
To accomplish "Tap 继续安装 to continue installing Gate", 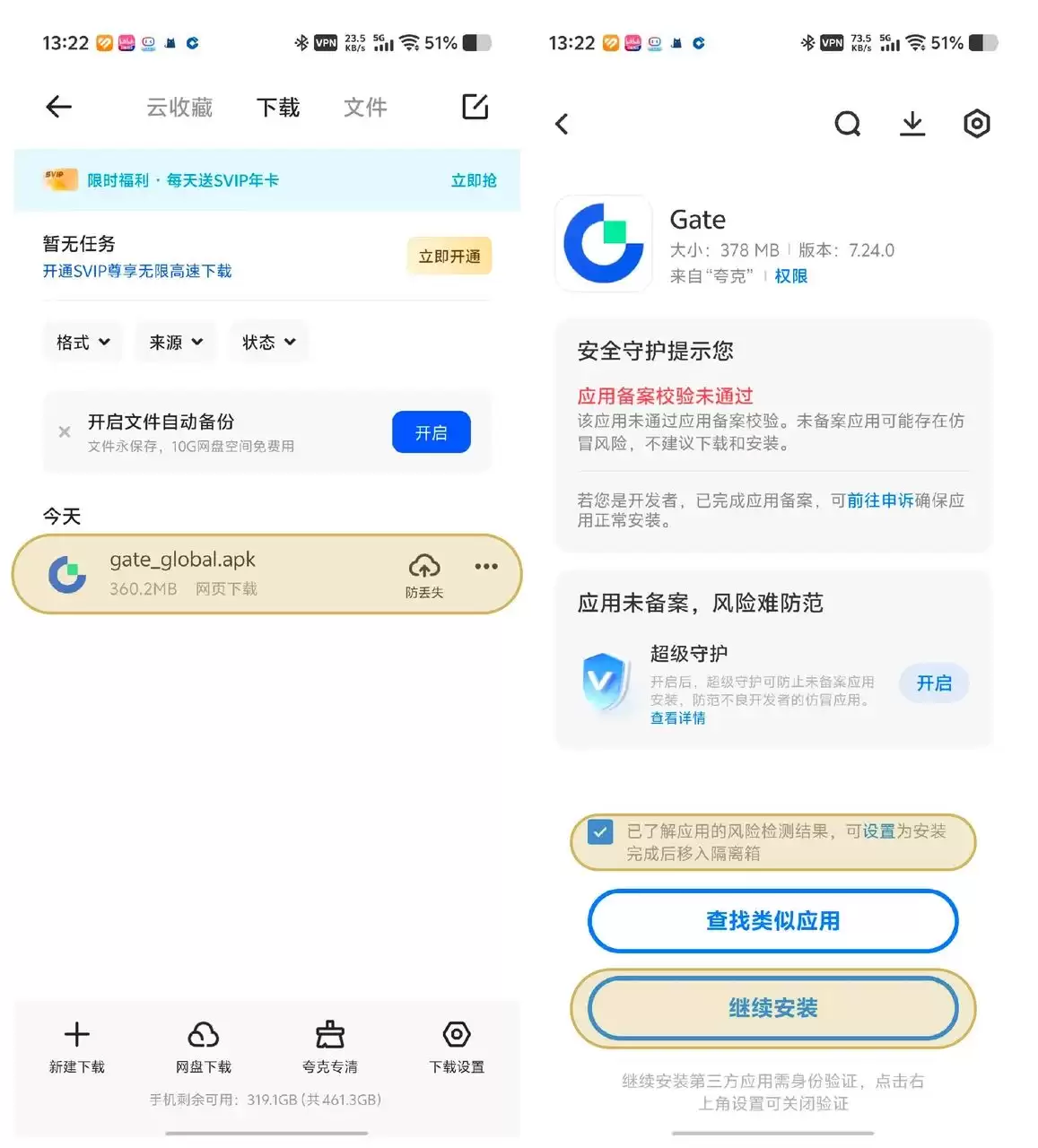I will pos(772,1007).
